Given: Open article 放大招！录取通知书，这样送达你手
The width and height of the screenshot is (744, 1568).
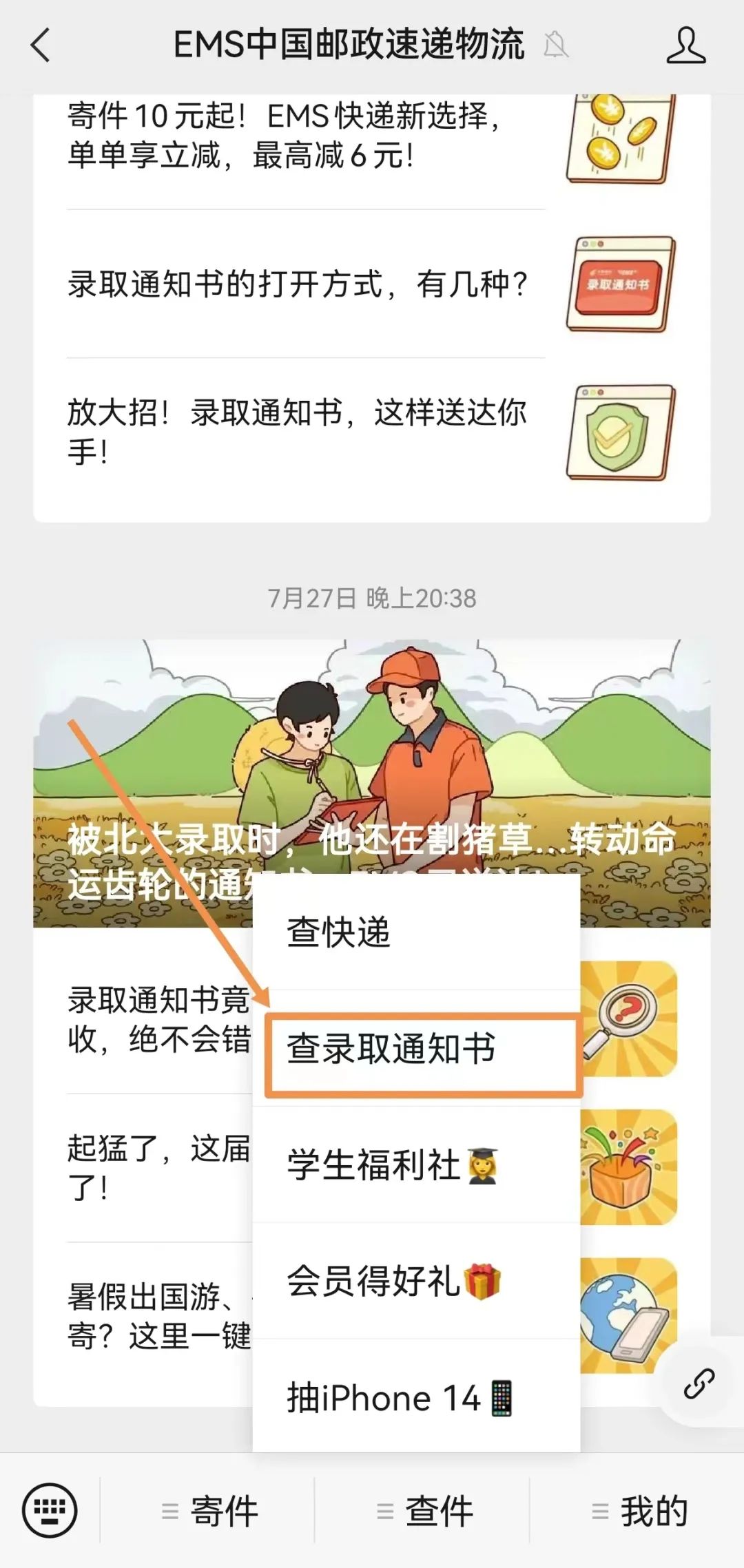Looking at the screenshot, I should coord(372,432).
